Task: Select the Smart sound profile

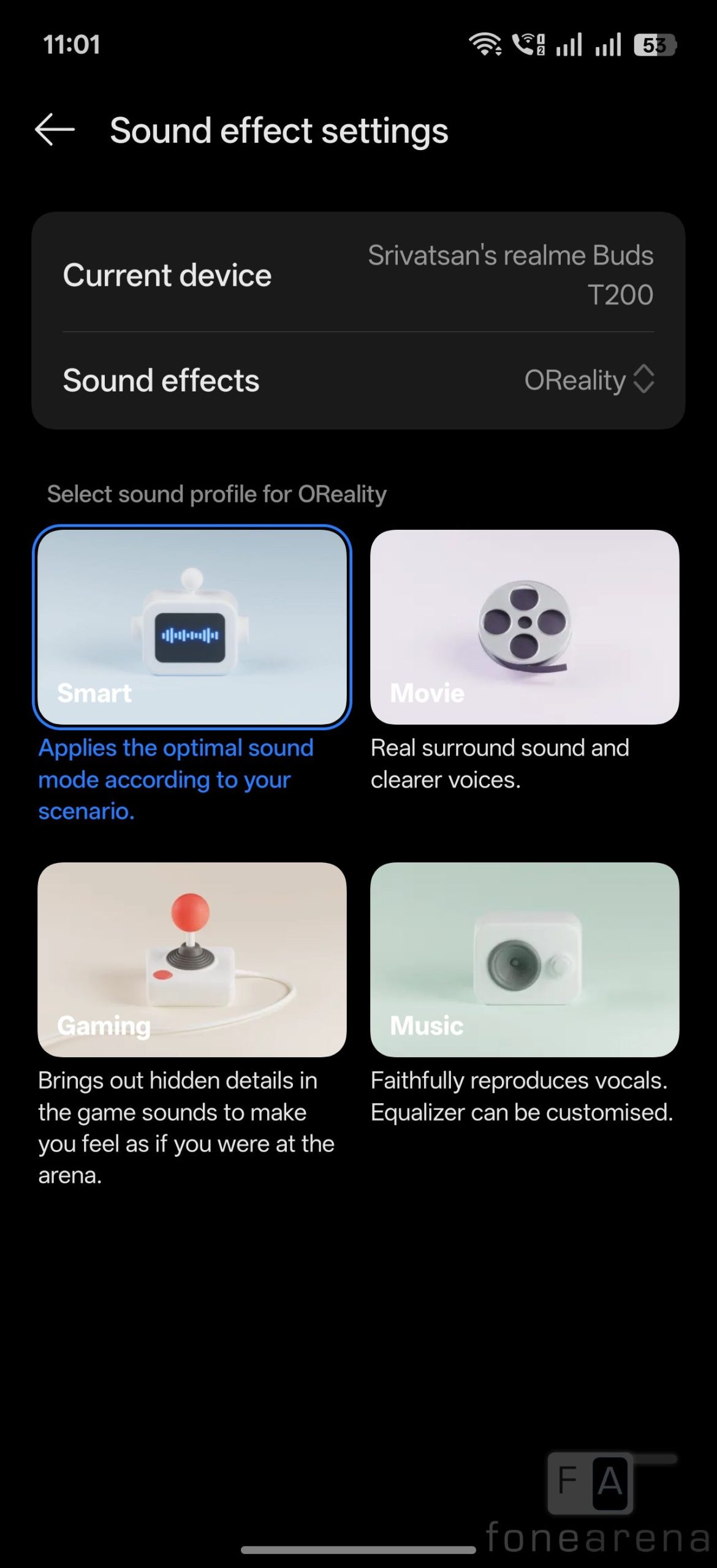Action: click(192, 627)
